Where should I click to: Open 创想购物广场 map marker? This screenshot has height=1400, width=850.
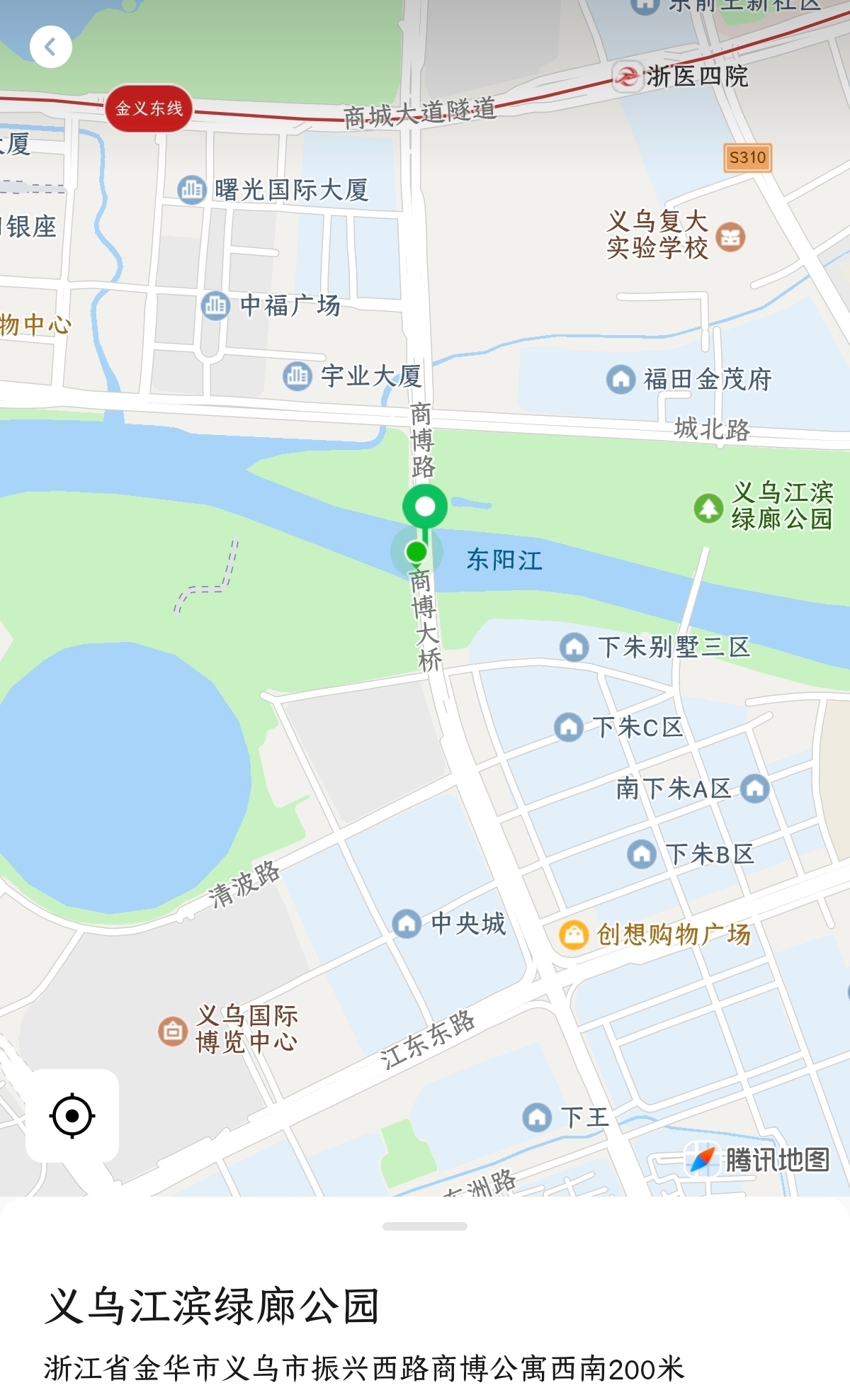tap(573, 935)
